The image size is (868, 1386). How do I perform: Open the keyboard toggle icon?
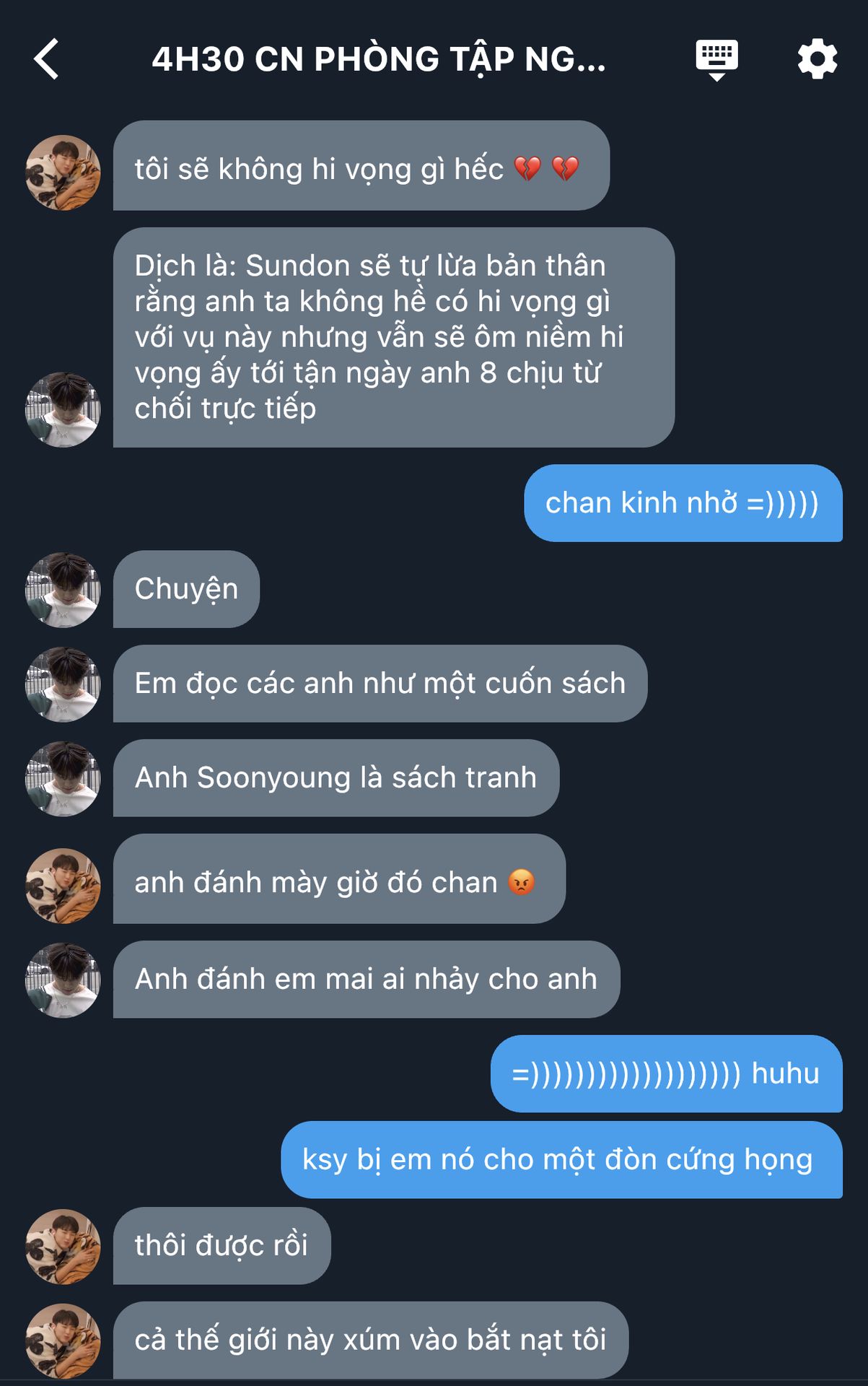point(716,59)
